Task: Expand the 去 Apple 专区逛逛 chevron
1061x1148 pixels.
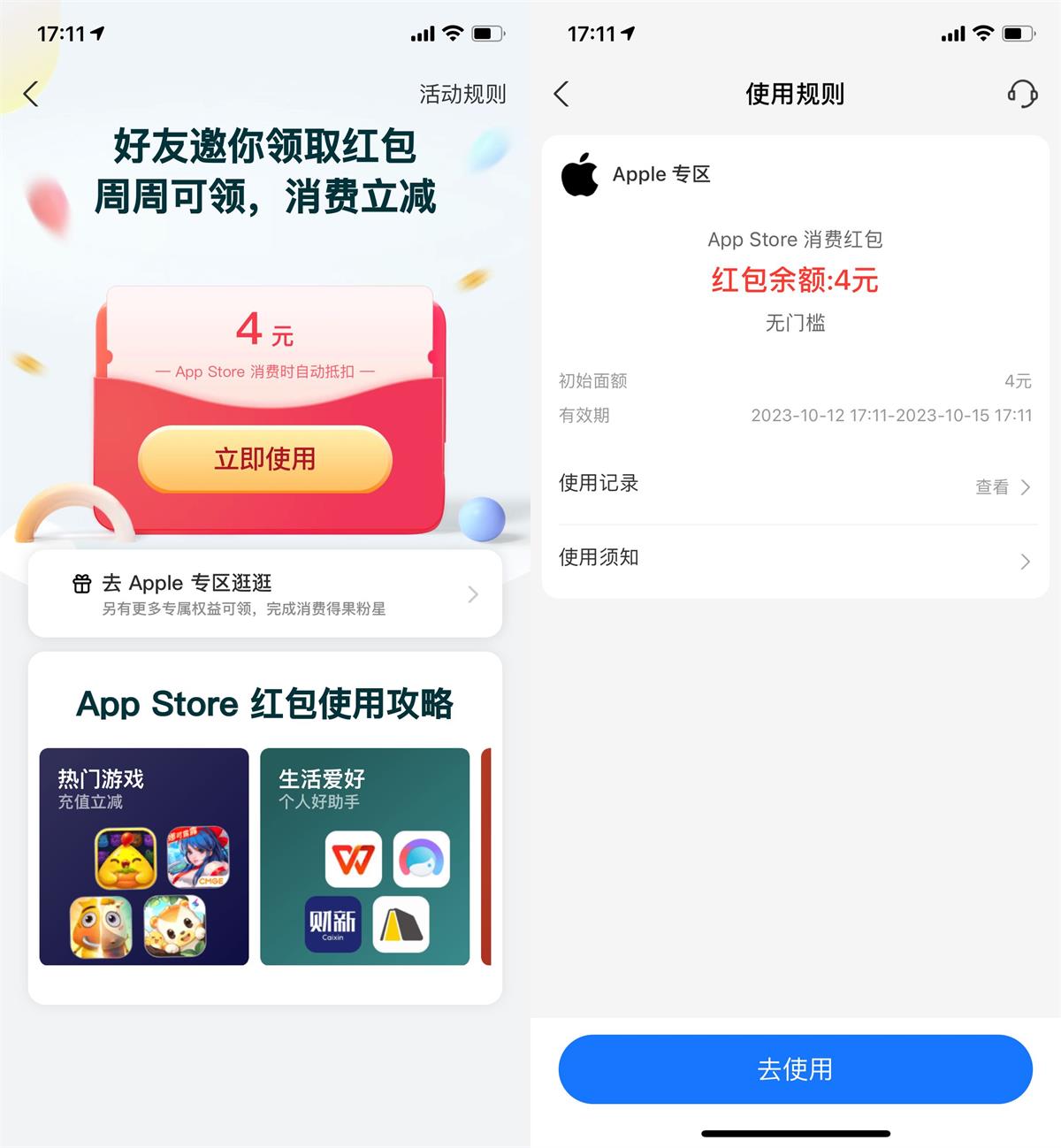Action: pos(472,594)
